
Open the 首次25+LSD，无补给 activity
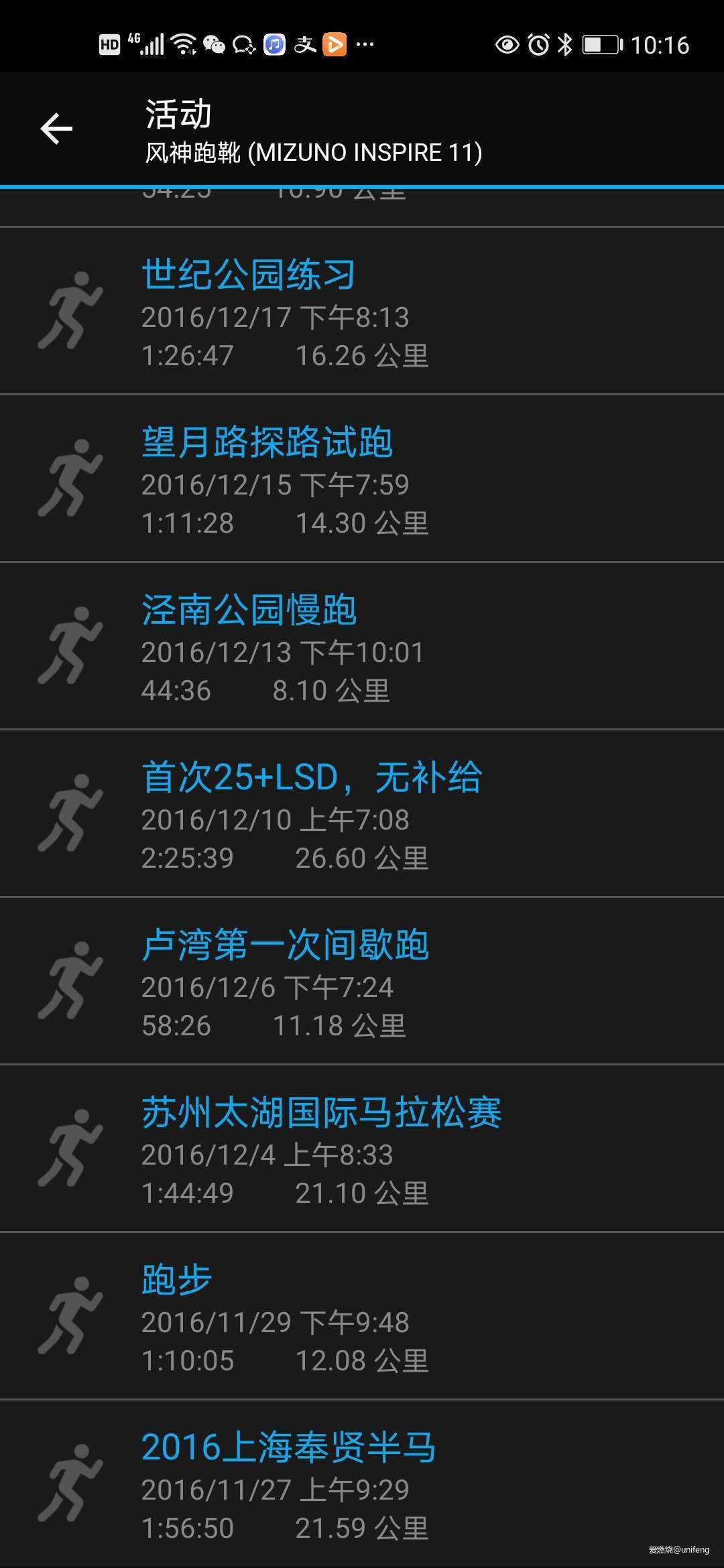point(312,776)
